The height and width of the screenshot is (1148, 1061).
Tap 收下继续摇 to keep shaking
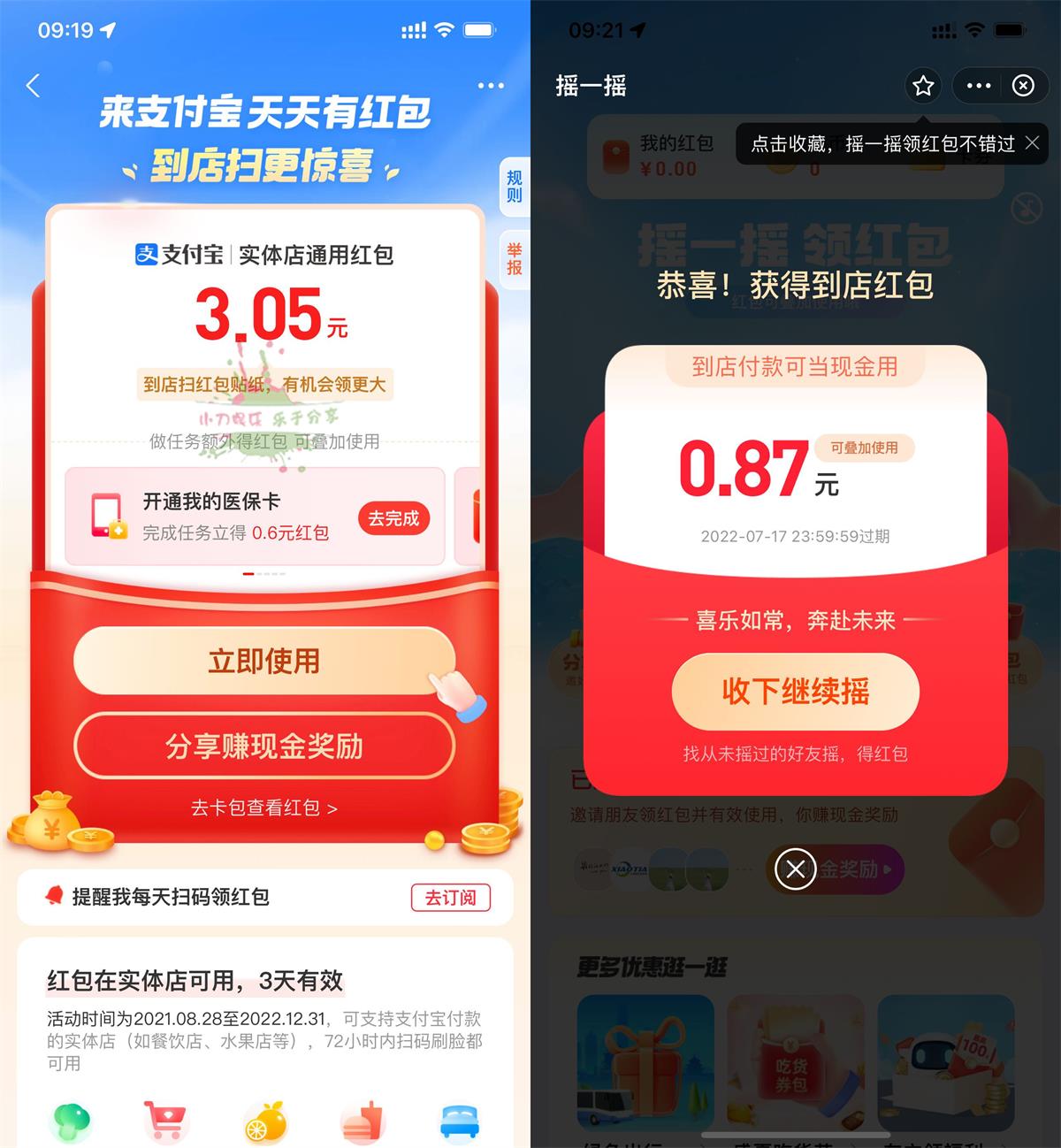click(796, 692)
